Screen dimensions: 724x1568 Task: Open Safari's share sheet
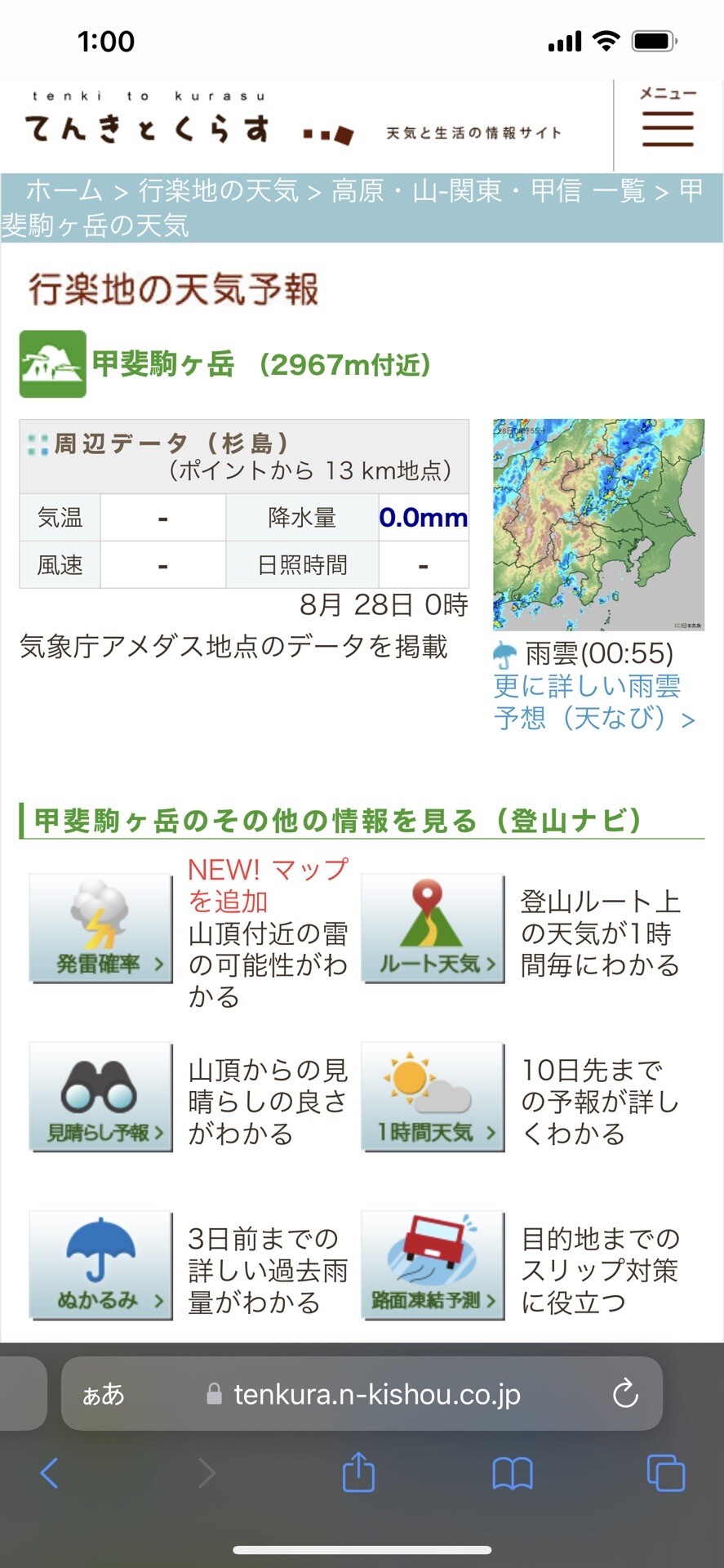(x=358, y=1475)
